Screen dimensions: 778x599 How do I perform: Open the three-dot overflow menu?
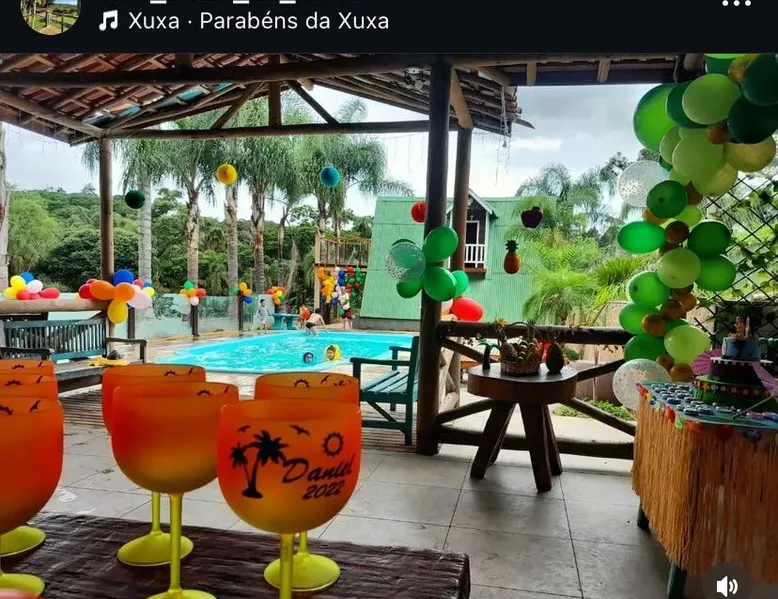736,4
